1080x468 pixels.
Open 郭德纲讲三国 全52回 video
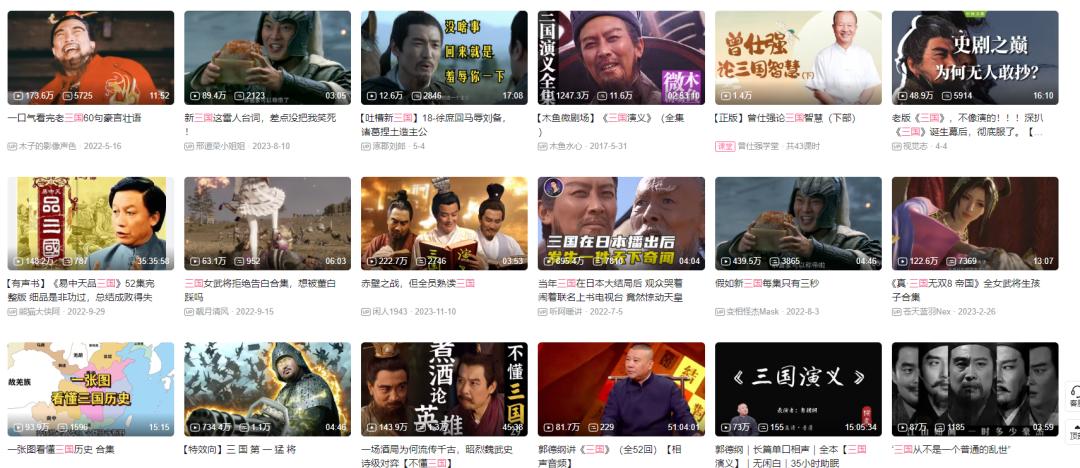[621, 389]
